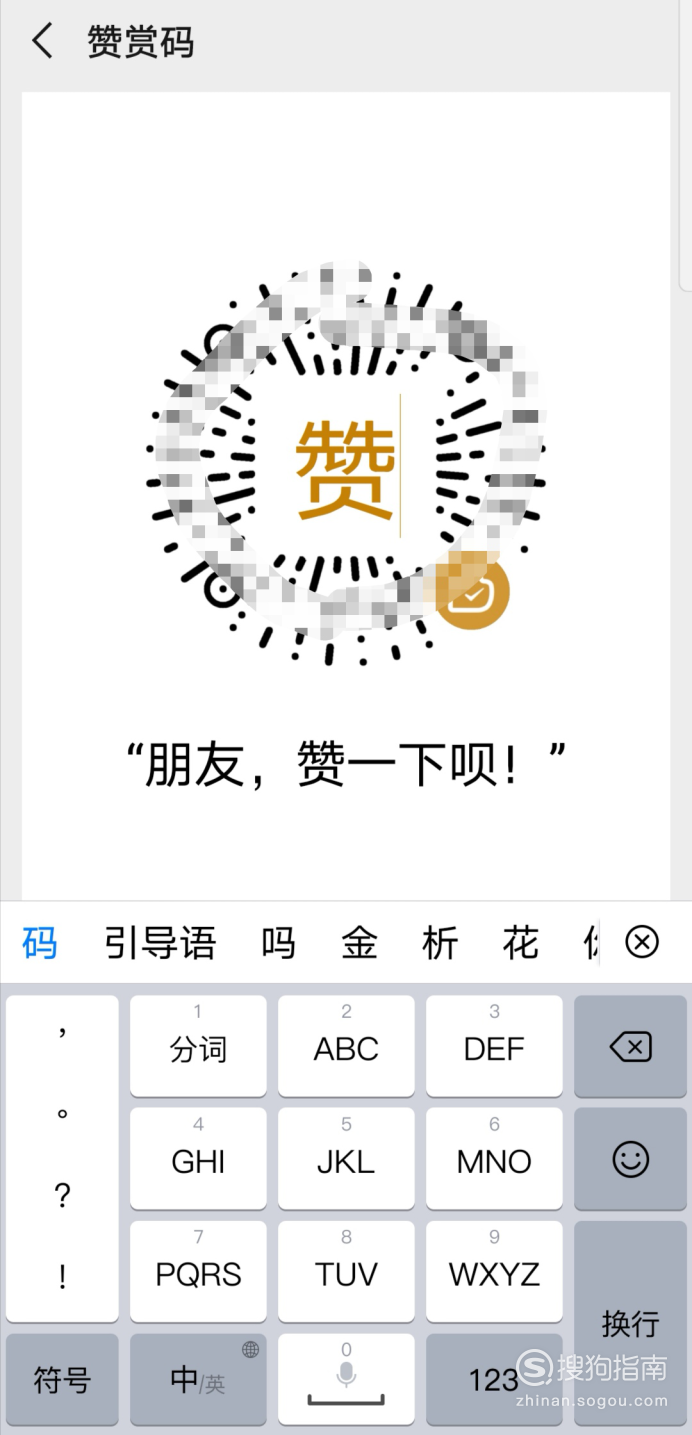Open the emoji keyboard
The width and height of the screenshot is (692, 1435).
point(631,1158)
